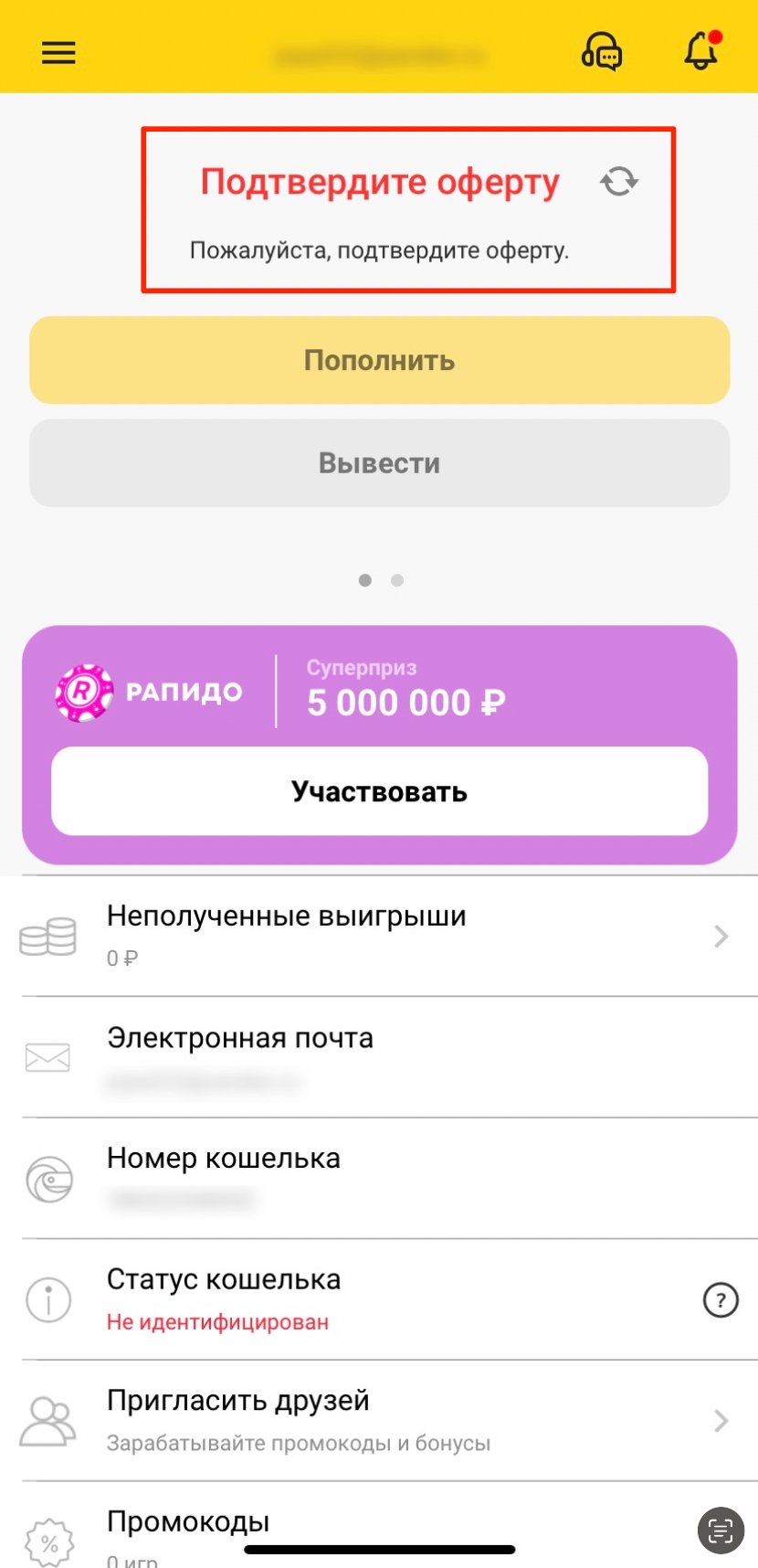Screen dimensions: 758x1568
Task: Tap the refresh icon next to Подтвердите оферту
Action: coord(619,182)
